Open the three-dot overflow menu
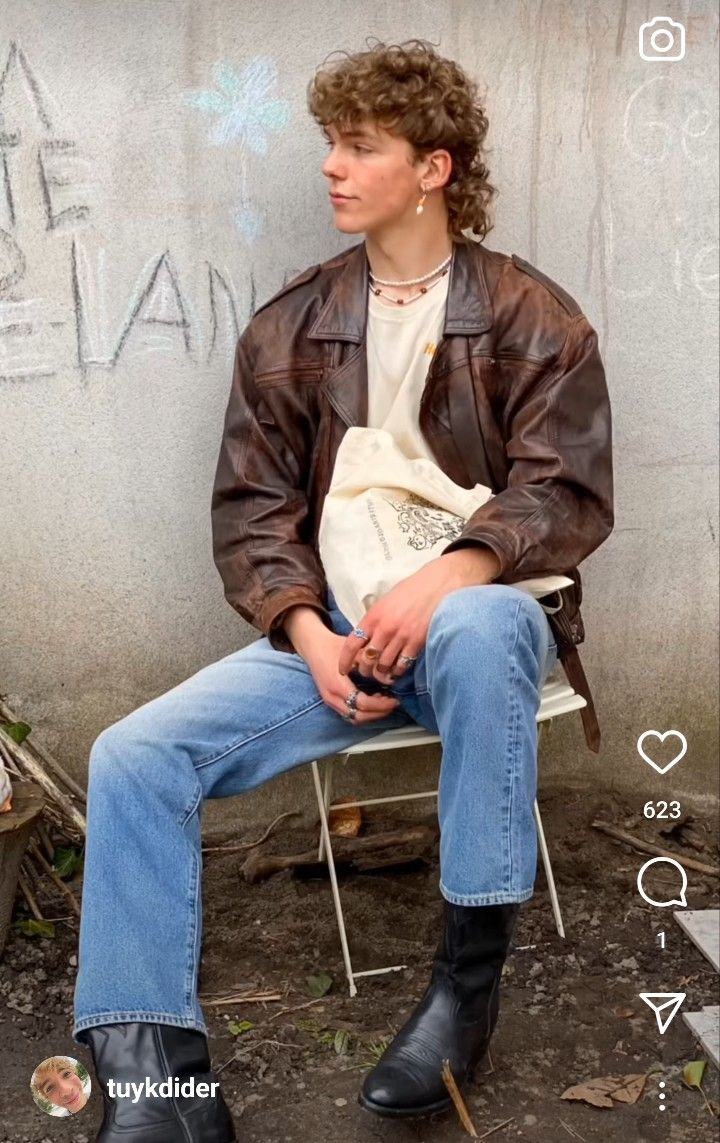The height and width of the screenshot is (1143, 720). (x=662, y=1095)
